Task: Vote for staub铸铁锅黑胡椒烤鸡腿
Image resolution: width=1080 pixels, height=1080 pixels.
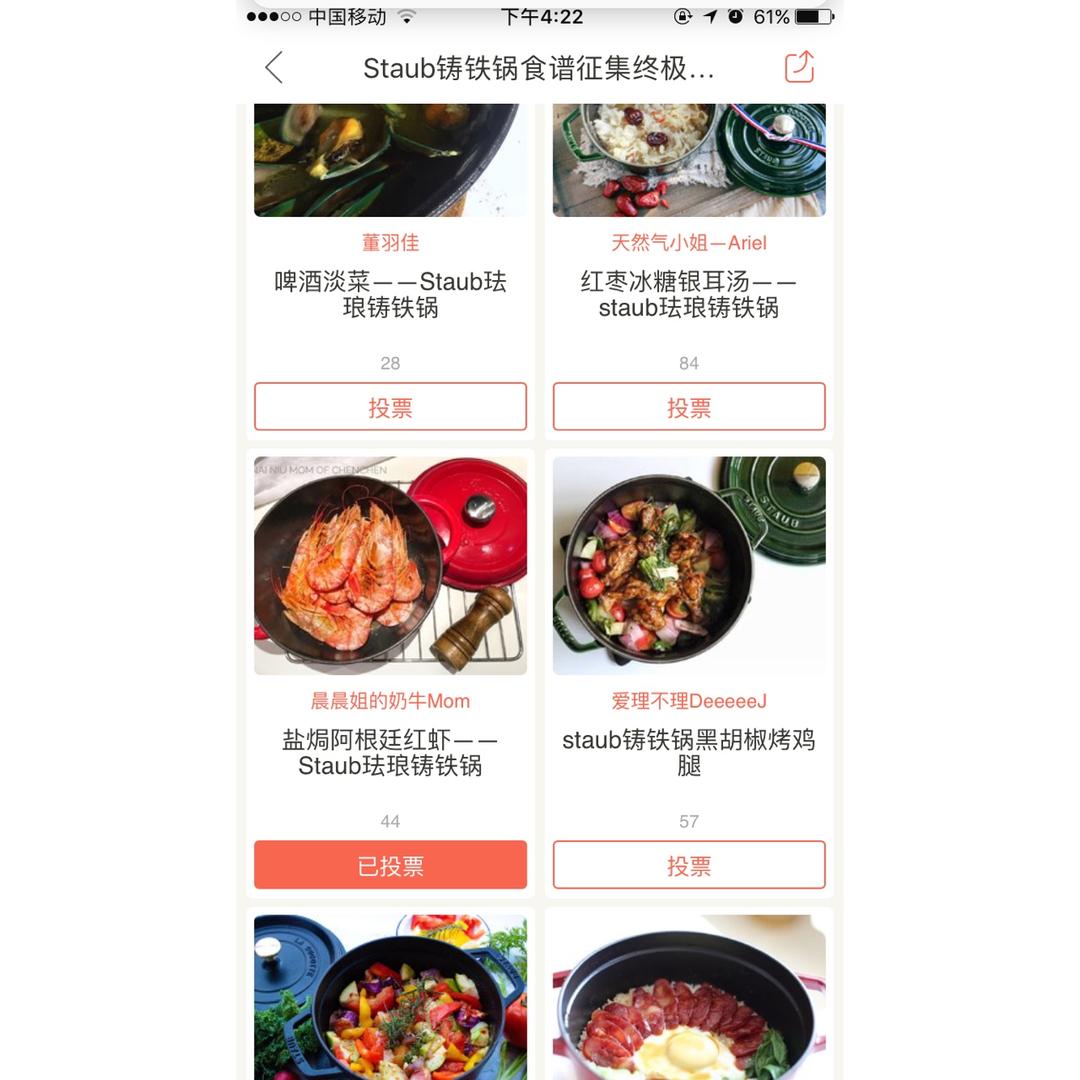Action: click(x=689, y=865)
